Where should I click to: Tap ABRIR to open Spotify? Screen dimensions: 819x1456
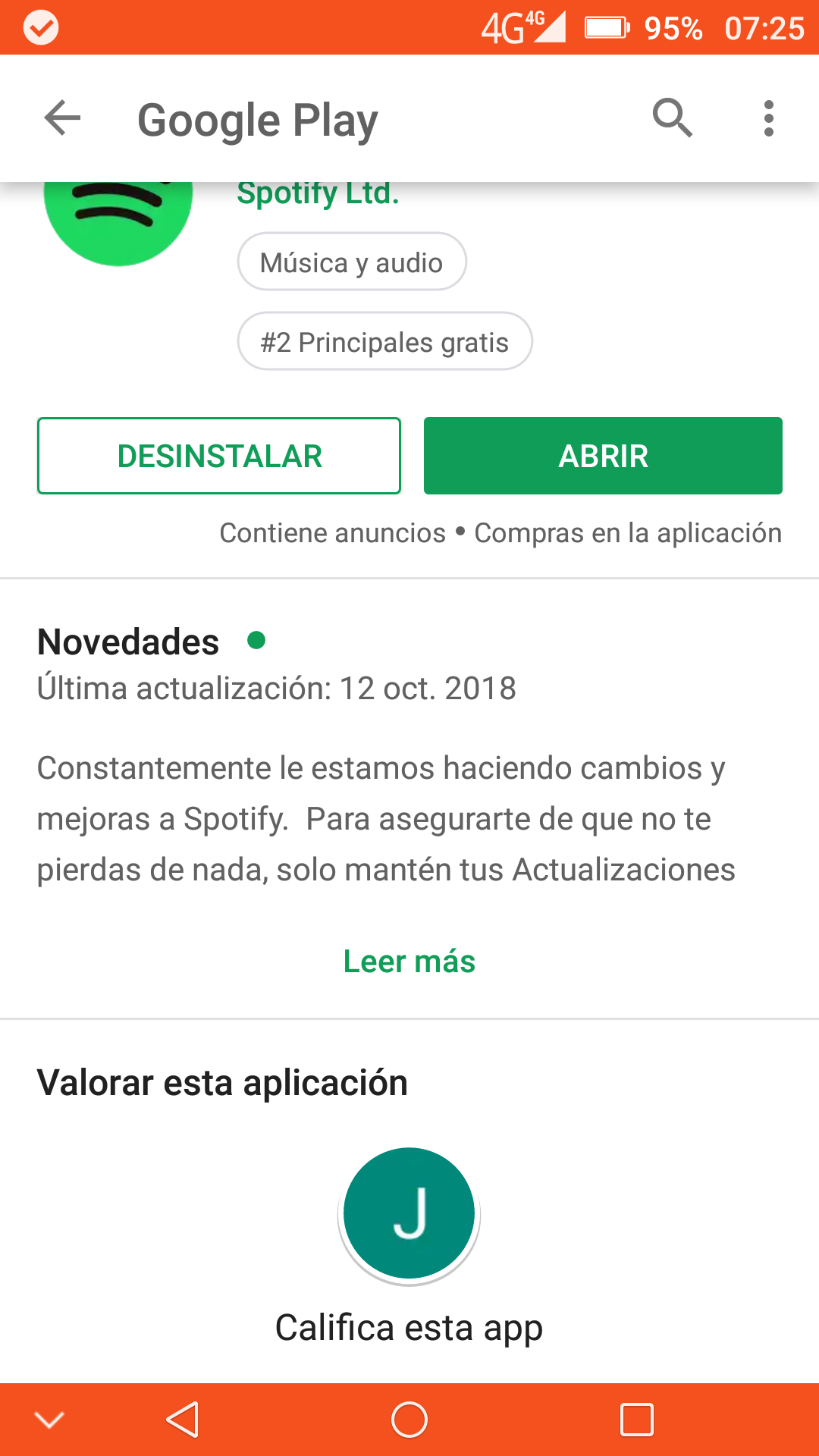pos(603,456)
